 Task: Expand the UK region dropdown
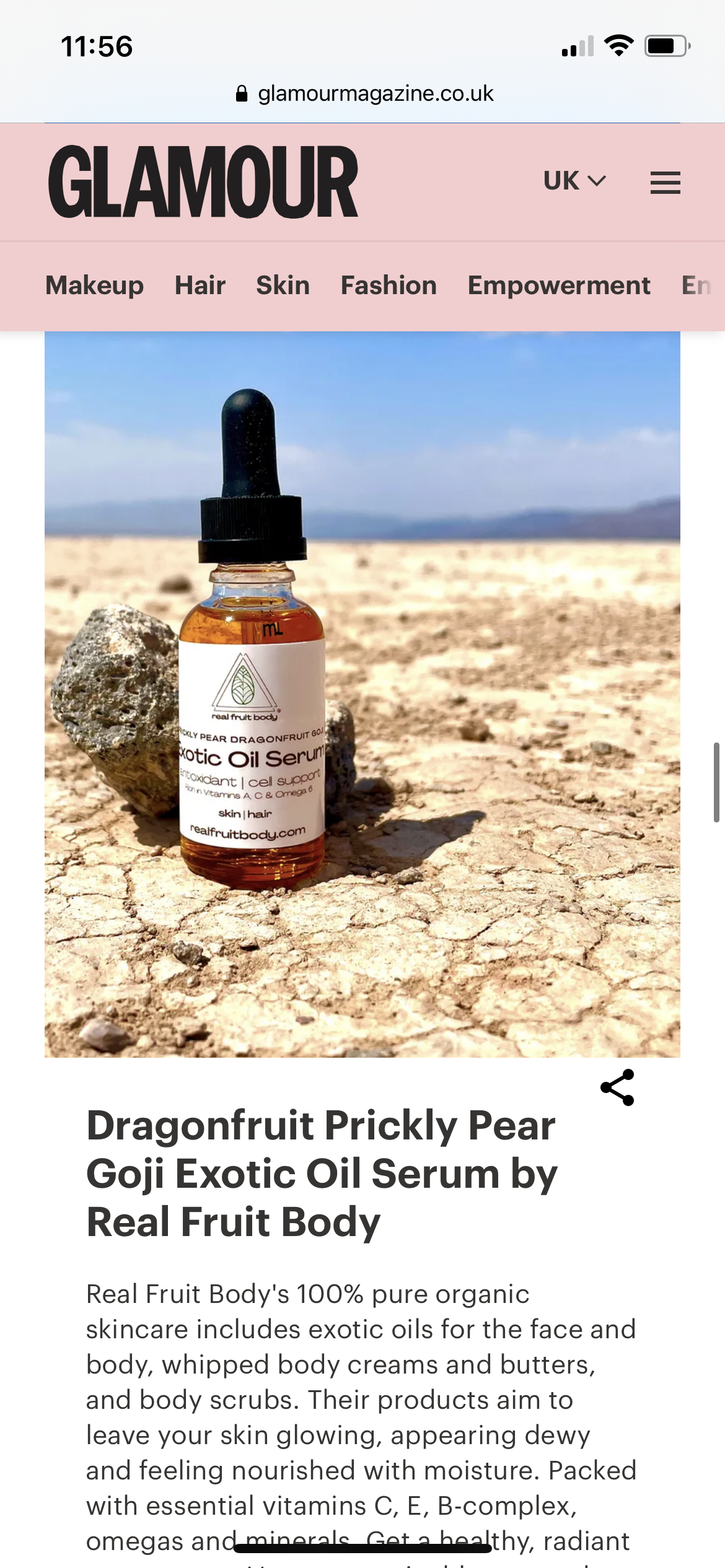(x=574, y=181)
